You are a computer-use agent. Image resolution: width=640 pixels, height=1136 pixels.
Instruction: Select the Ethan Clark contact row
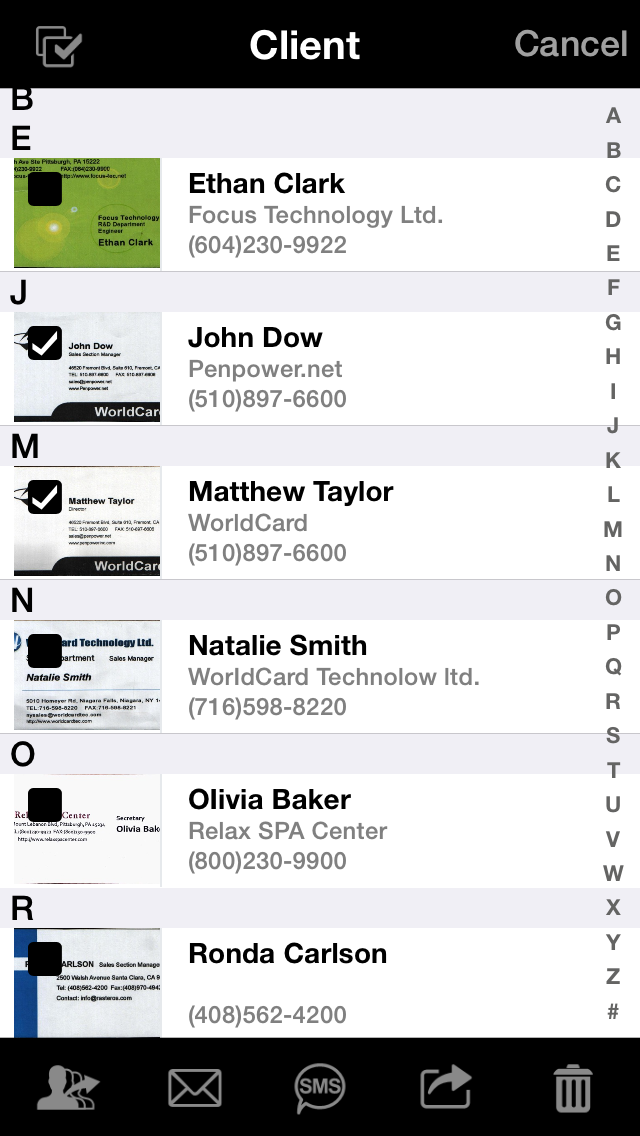[x=380, y=214]
